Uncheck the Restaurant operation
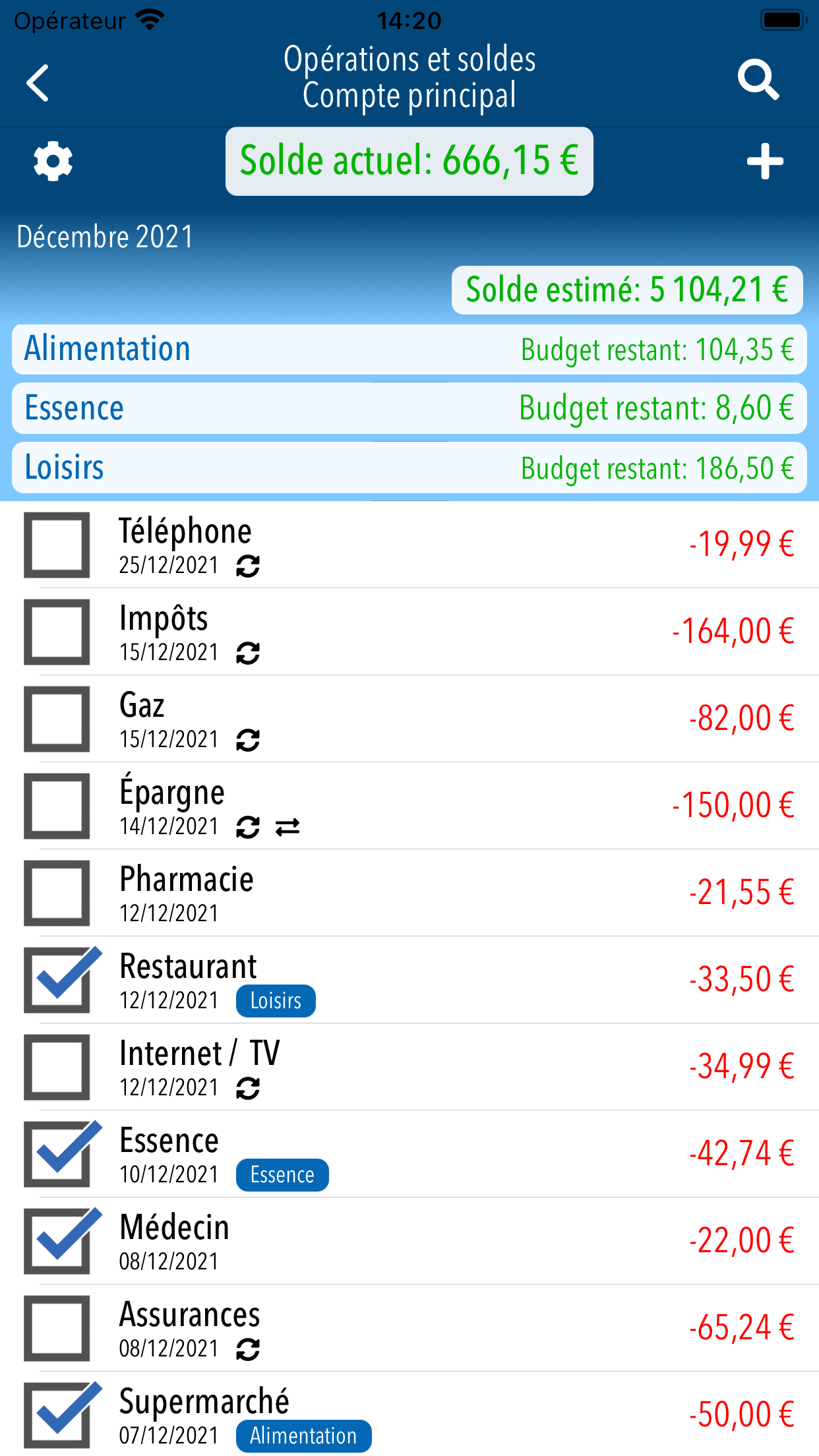Screen dimensions: 819x1456 click(59, 980)
